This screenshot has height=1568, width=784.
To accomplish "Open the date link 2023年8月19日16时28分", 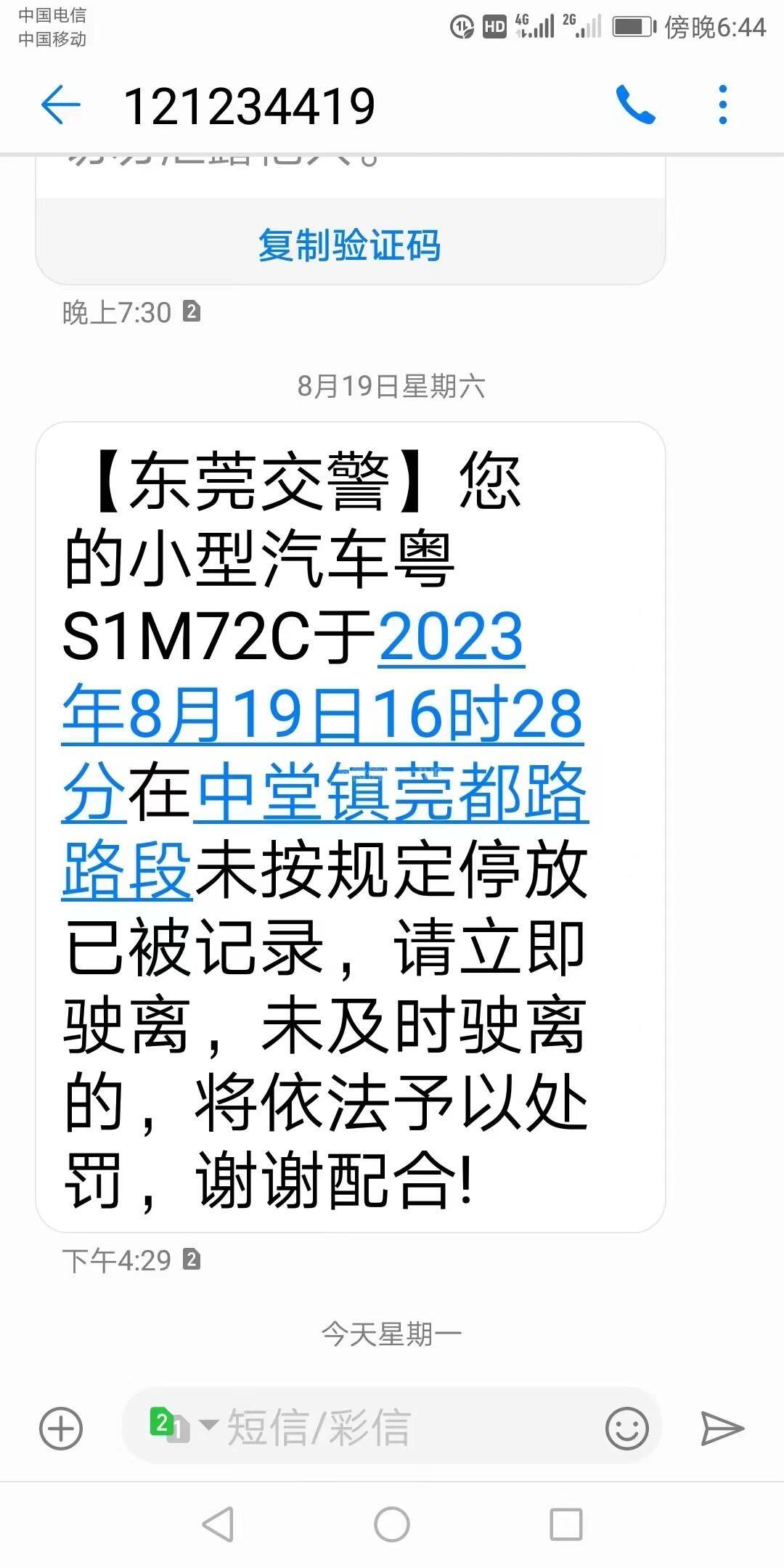I will [x=323, y=715].
